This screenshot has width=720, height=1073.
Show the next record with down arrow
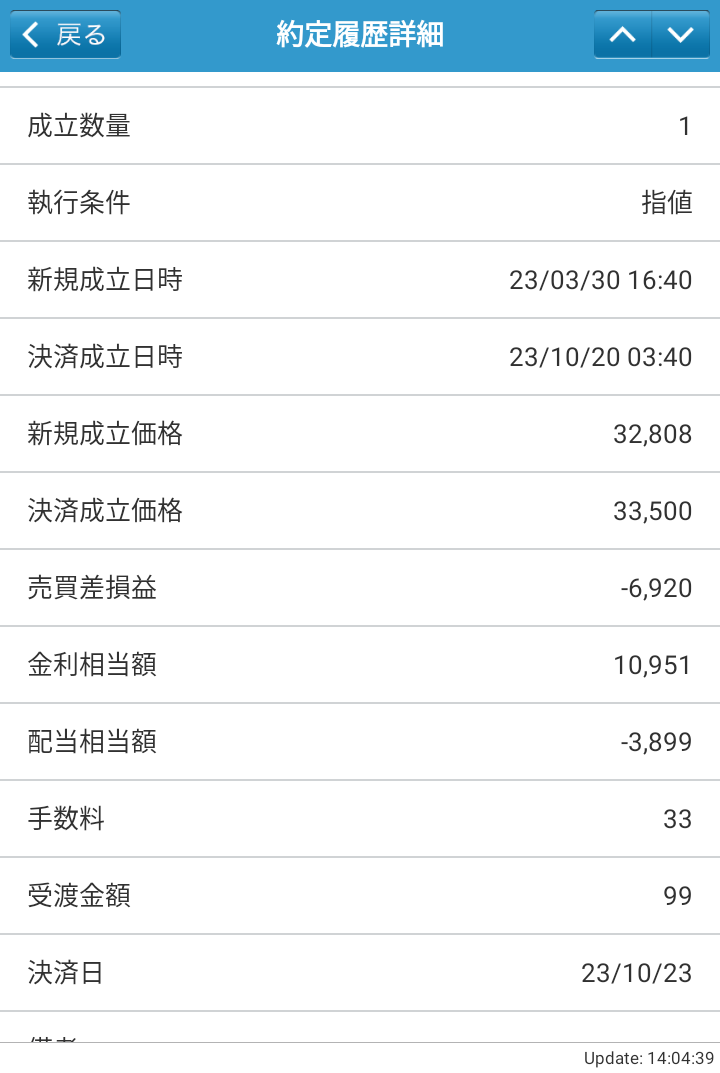[681, 35]
